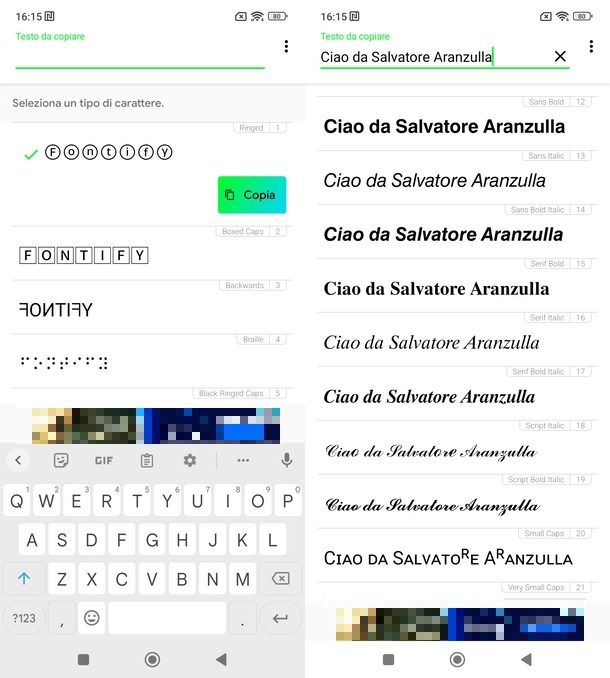The width and height of the screenshot is (610, 678).
Task: Select the Serif Bold Italic style
Action: tap(429, 397)
